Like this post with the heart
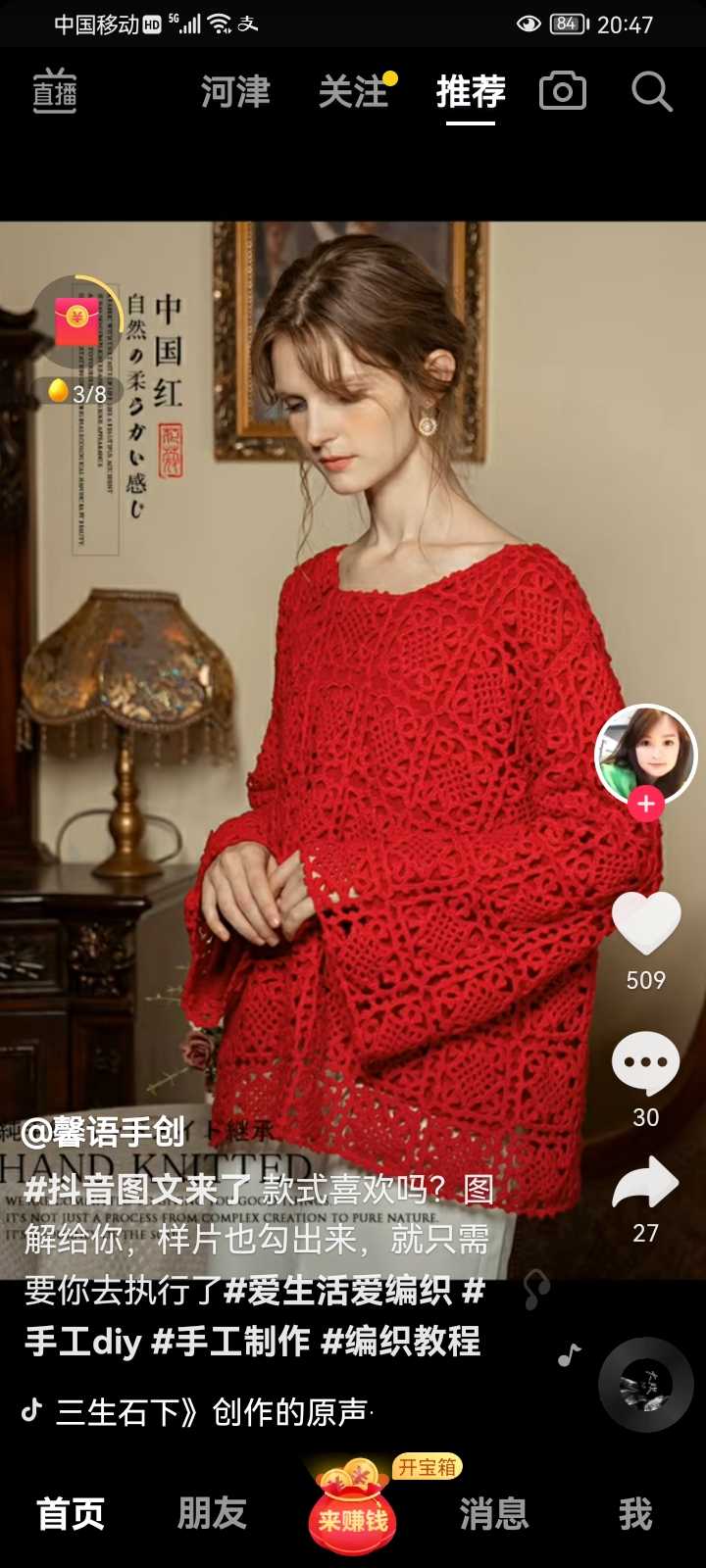This screenshot has height=1568, width=706. pos(645,923)
